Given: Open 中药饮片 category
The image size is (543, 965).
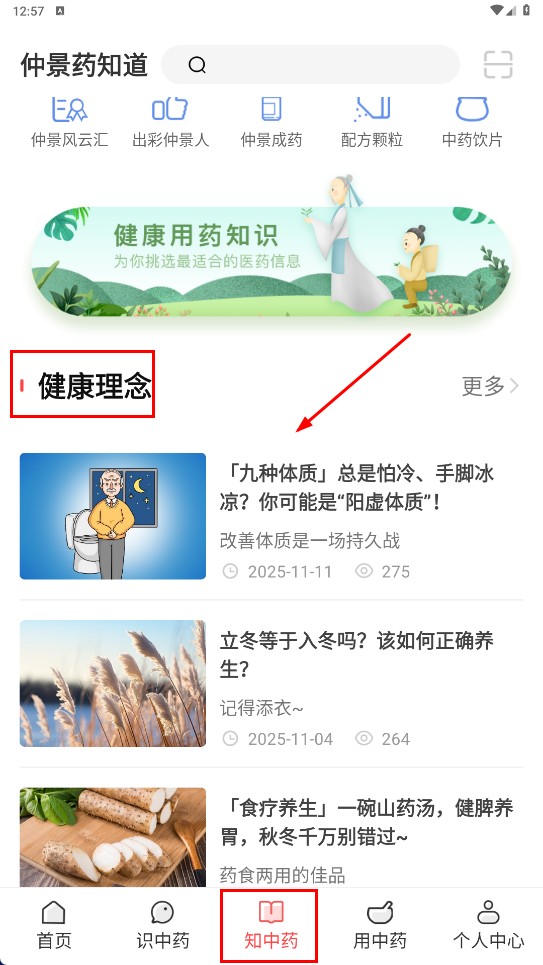Looking at the screenshot, I should coord(472,122).
